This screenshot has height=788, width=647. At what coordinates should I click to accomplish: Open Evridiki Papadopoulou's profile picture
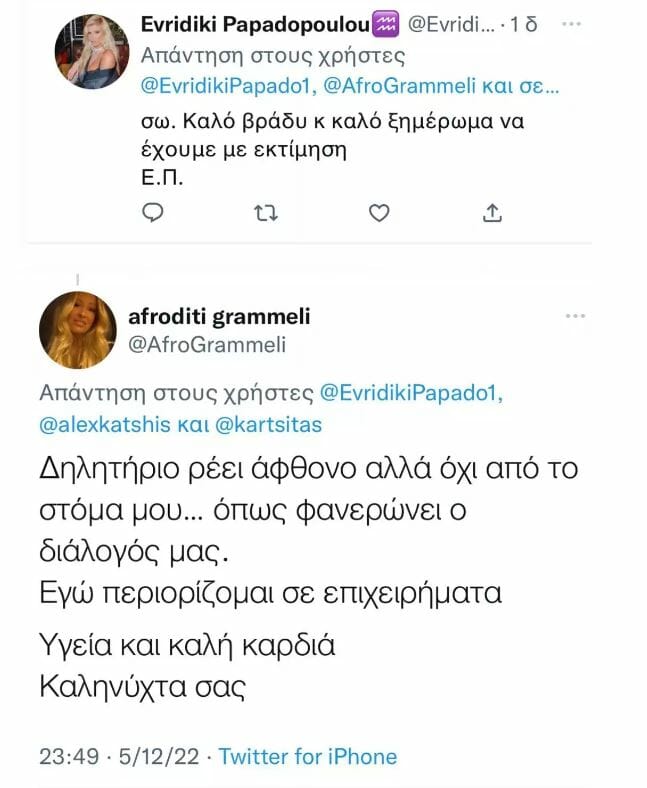pos(90,47)
